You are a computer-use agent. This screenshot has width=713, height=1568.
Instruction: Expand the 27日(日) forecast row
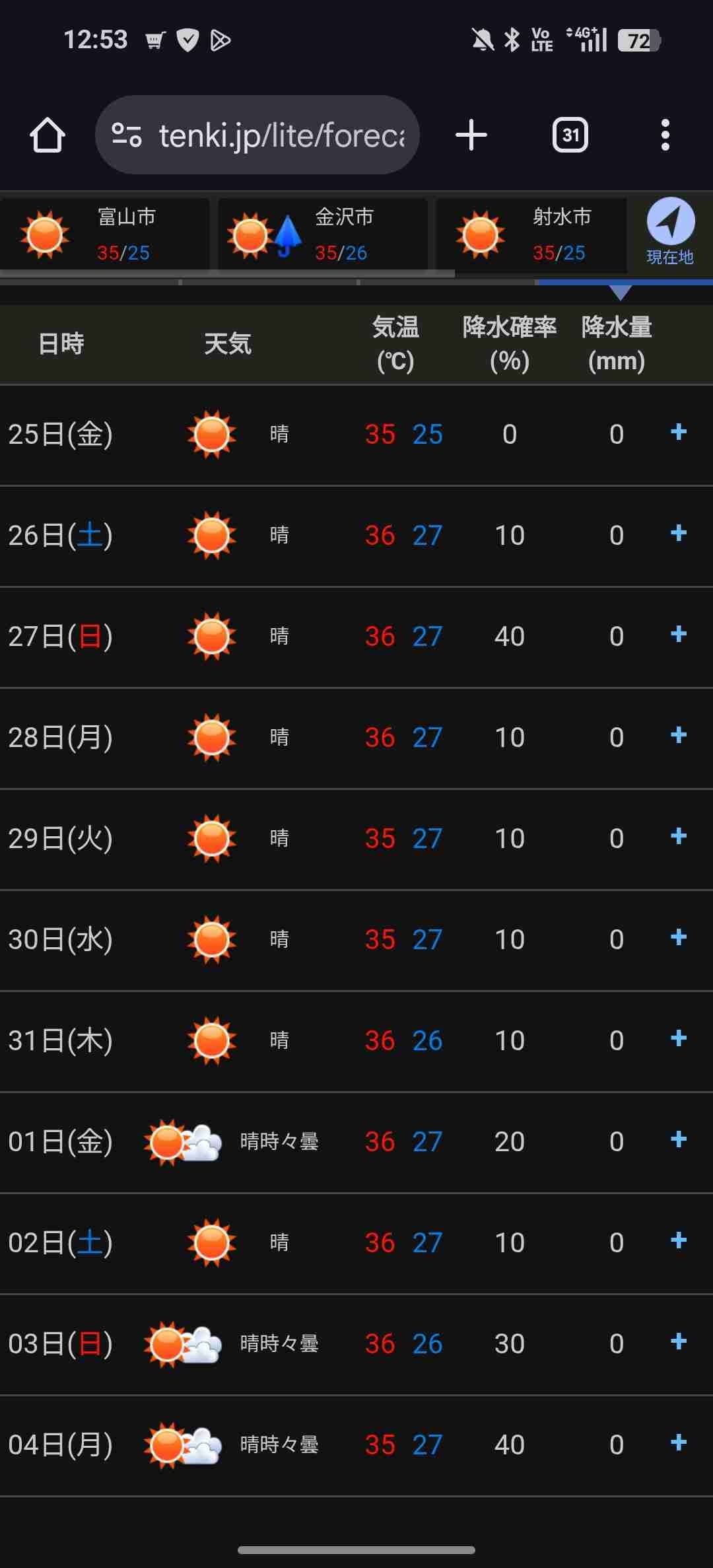coord(678,635)
